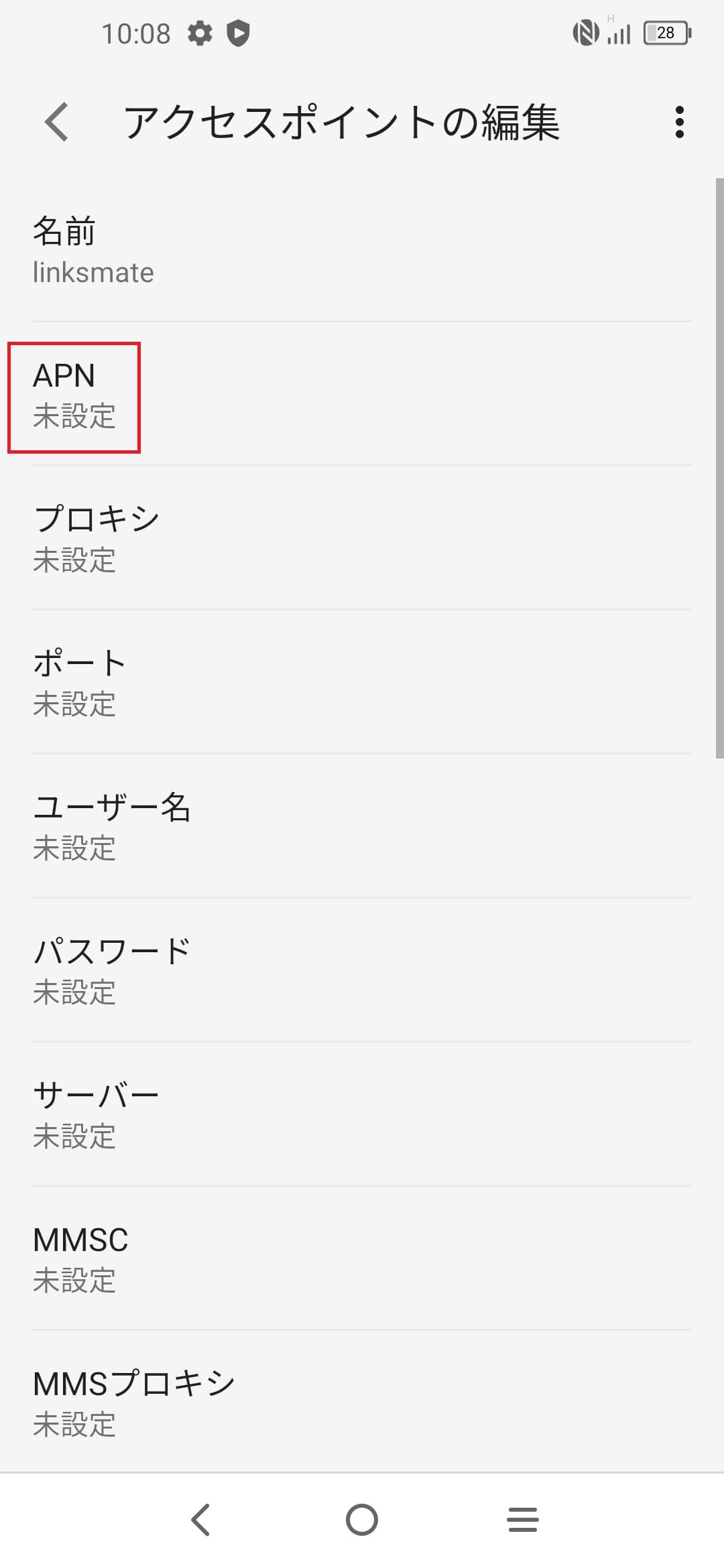724x1568 pixels.
Task: Tap ポート to enter a port number
Action: pyautogui.click(x=362, y=683)
